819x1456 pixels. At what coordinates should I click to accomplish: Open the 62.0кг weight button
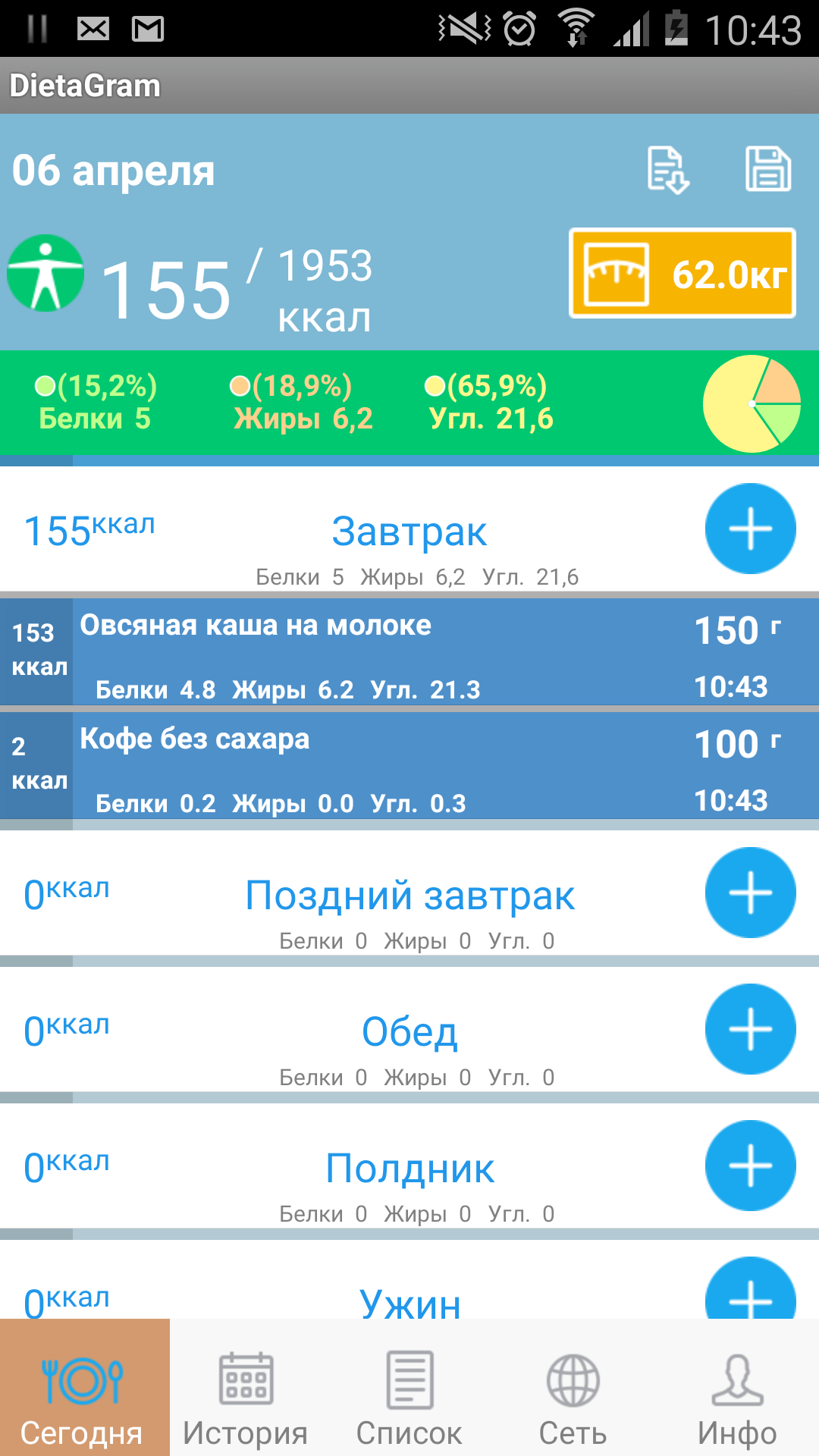coord(682,273)
